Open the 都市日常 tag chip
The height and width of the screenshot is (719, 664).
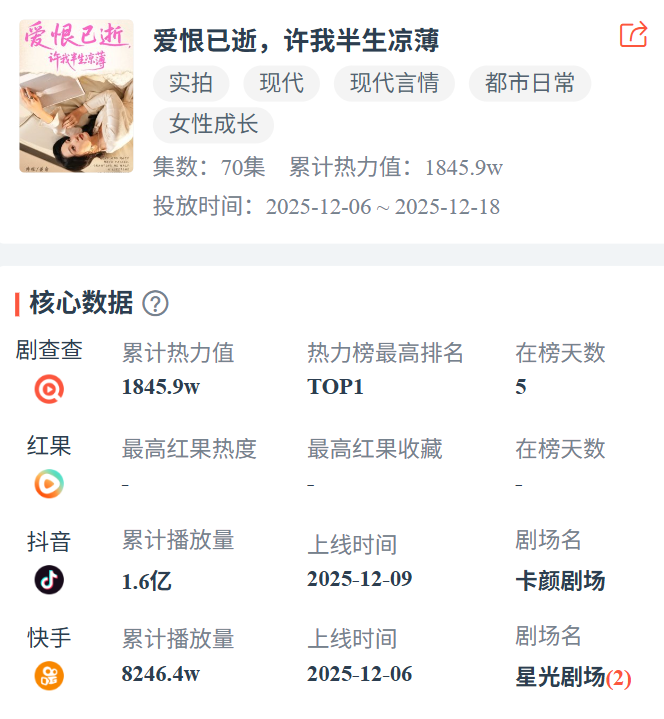coord(530,84)
